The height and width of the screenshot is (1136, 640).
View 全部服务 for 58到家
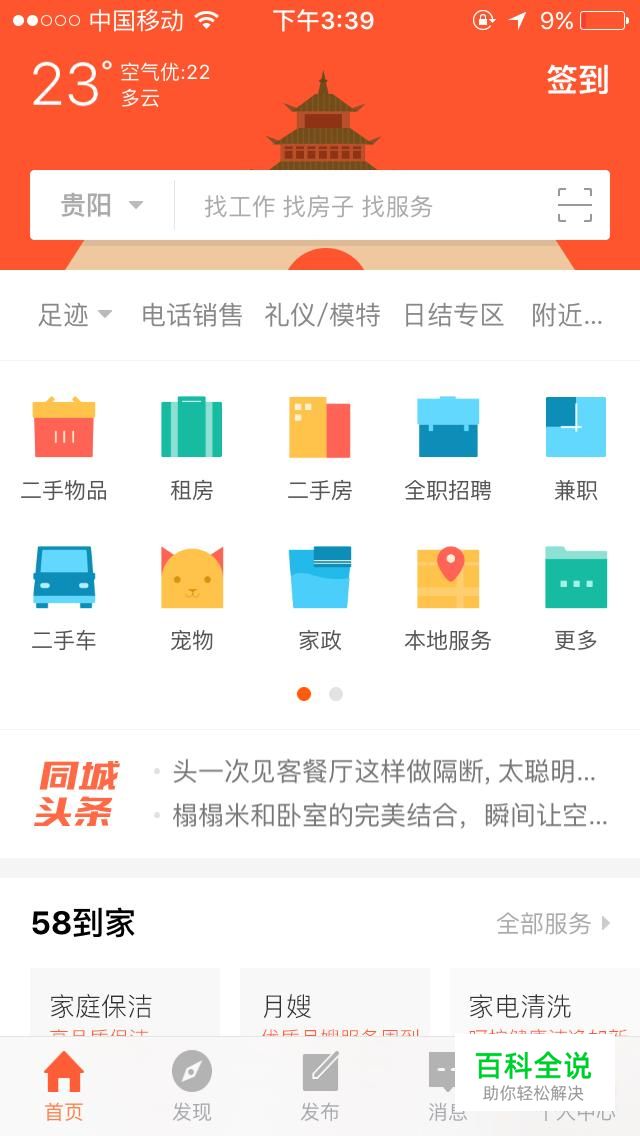pyautogui.click(x=553, y=924)
